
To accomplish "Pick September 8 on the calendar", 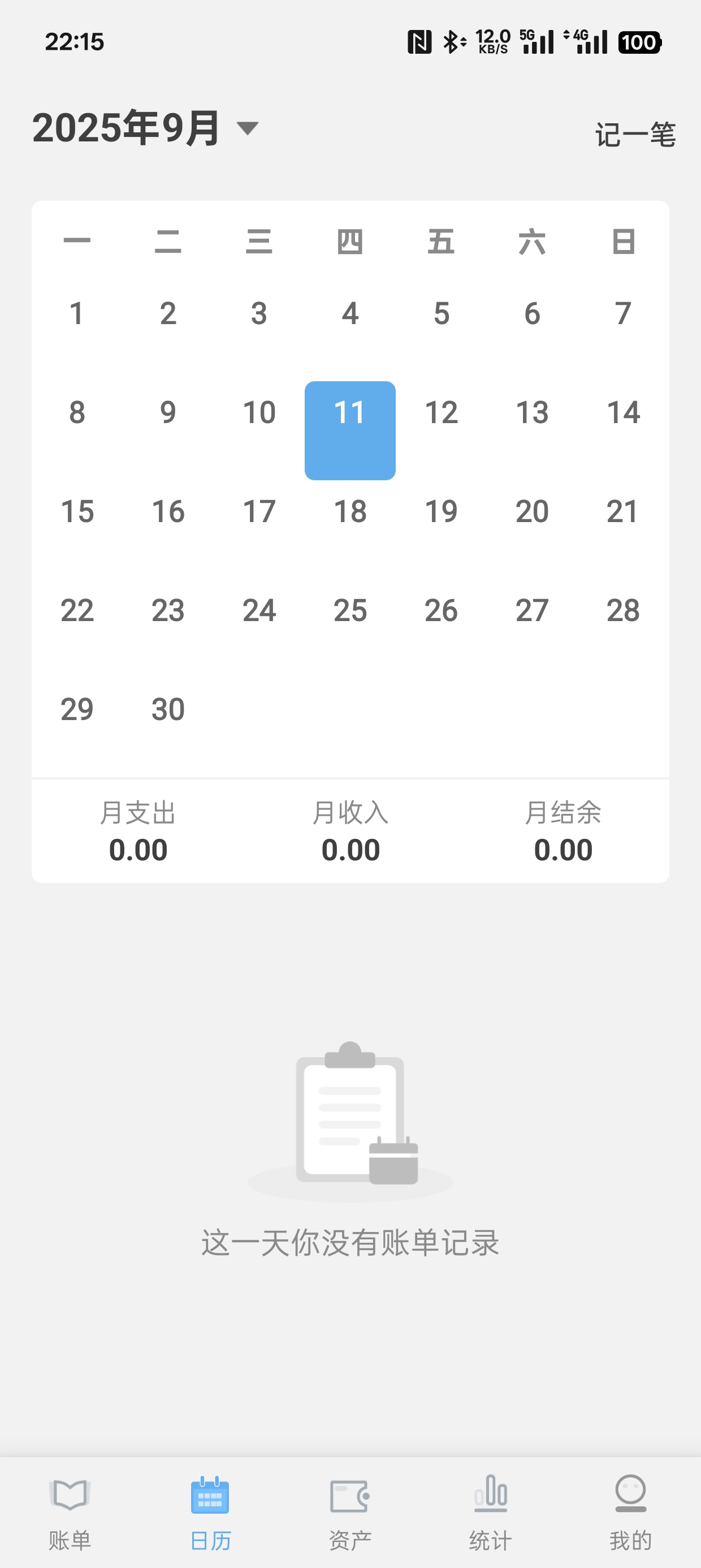I will (x=77, y=413).
